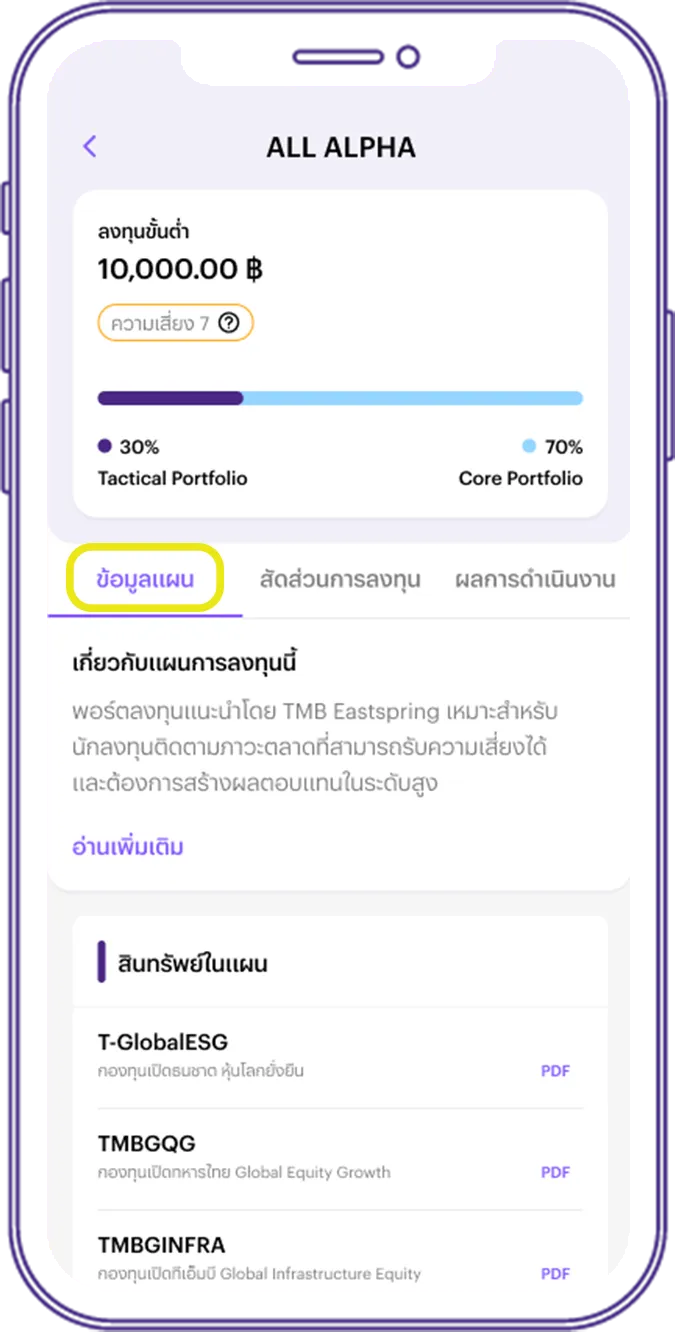
Task: Open the PDF for TMBGINFRA
Action: coord(555,1274)
